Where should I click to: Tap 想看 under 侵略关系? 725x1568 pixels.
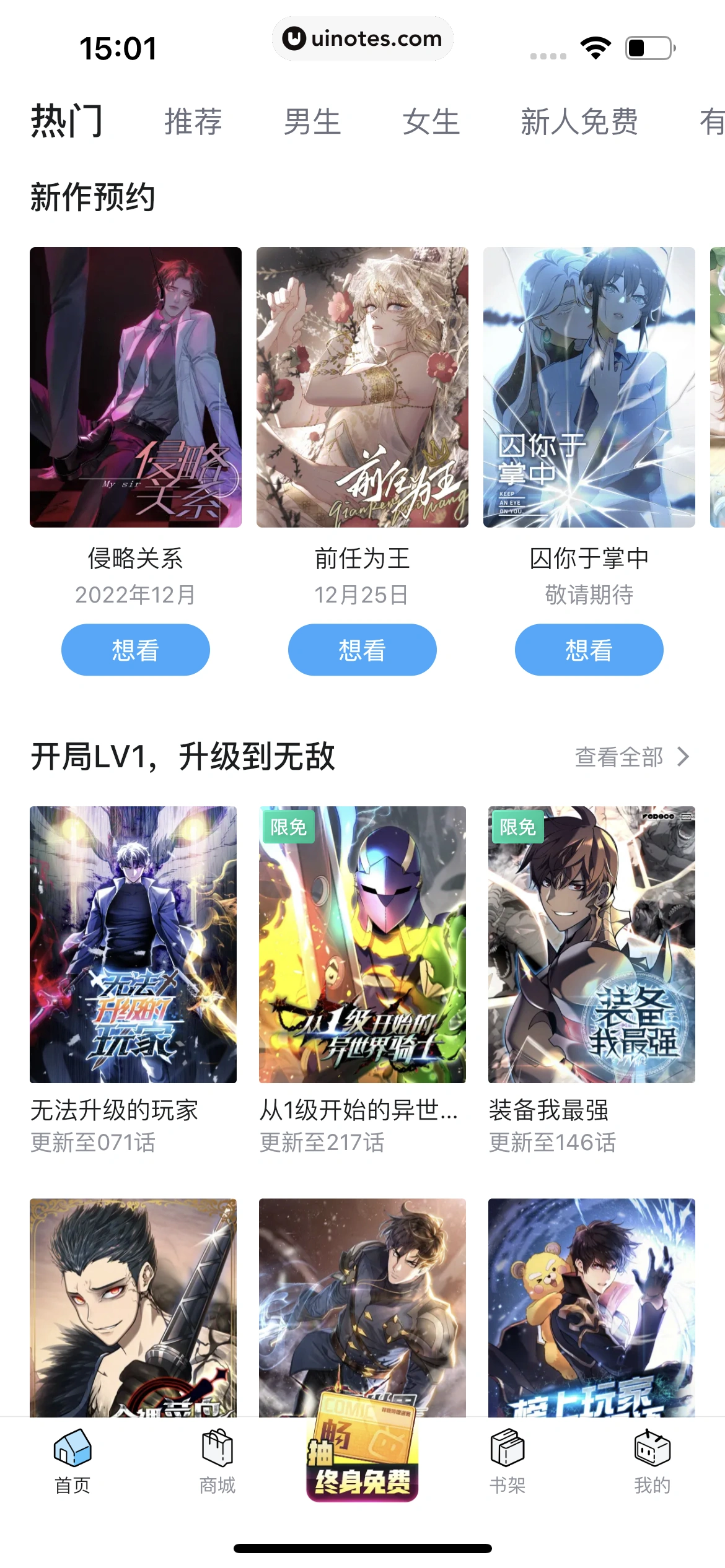coord(135,650)
